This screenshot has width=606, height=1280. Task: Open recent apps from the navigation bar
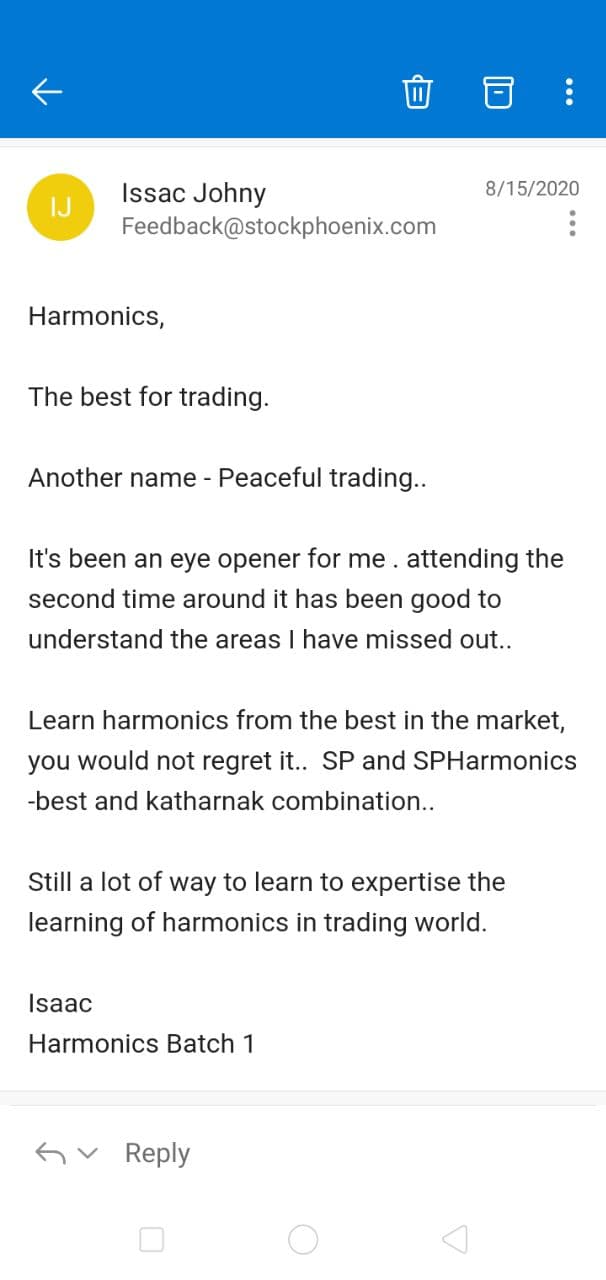click(x=152, y=1240)
